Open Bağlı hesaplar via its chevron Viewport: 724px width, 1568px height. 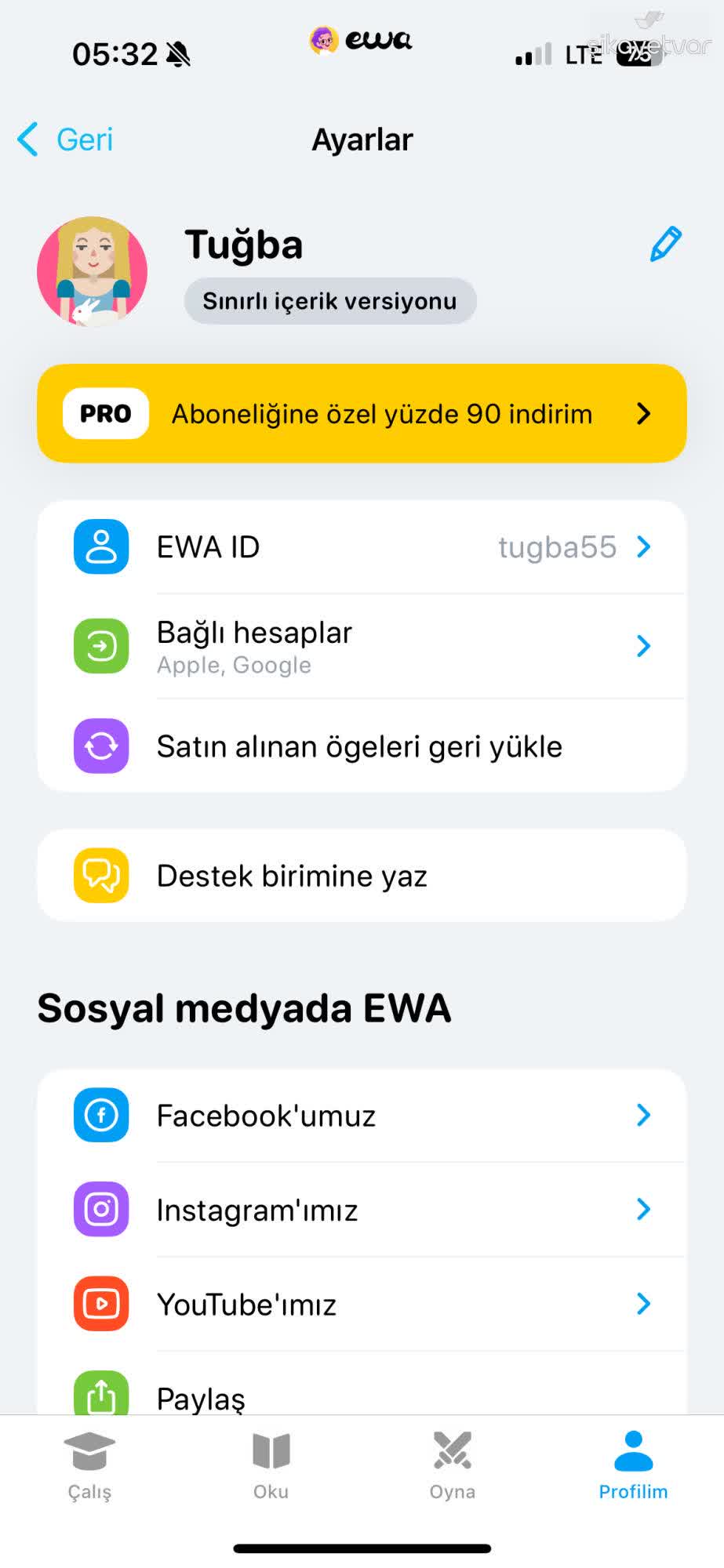(643, 646)
